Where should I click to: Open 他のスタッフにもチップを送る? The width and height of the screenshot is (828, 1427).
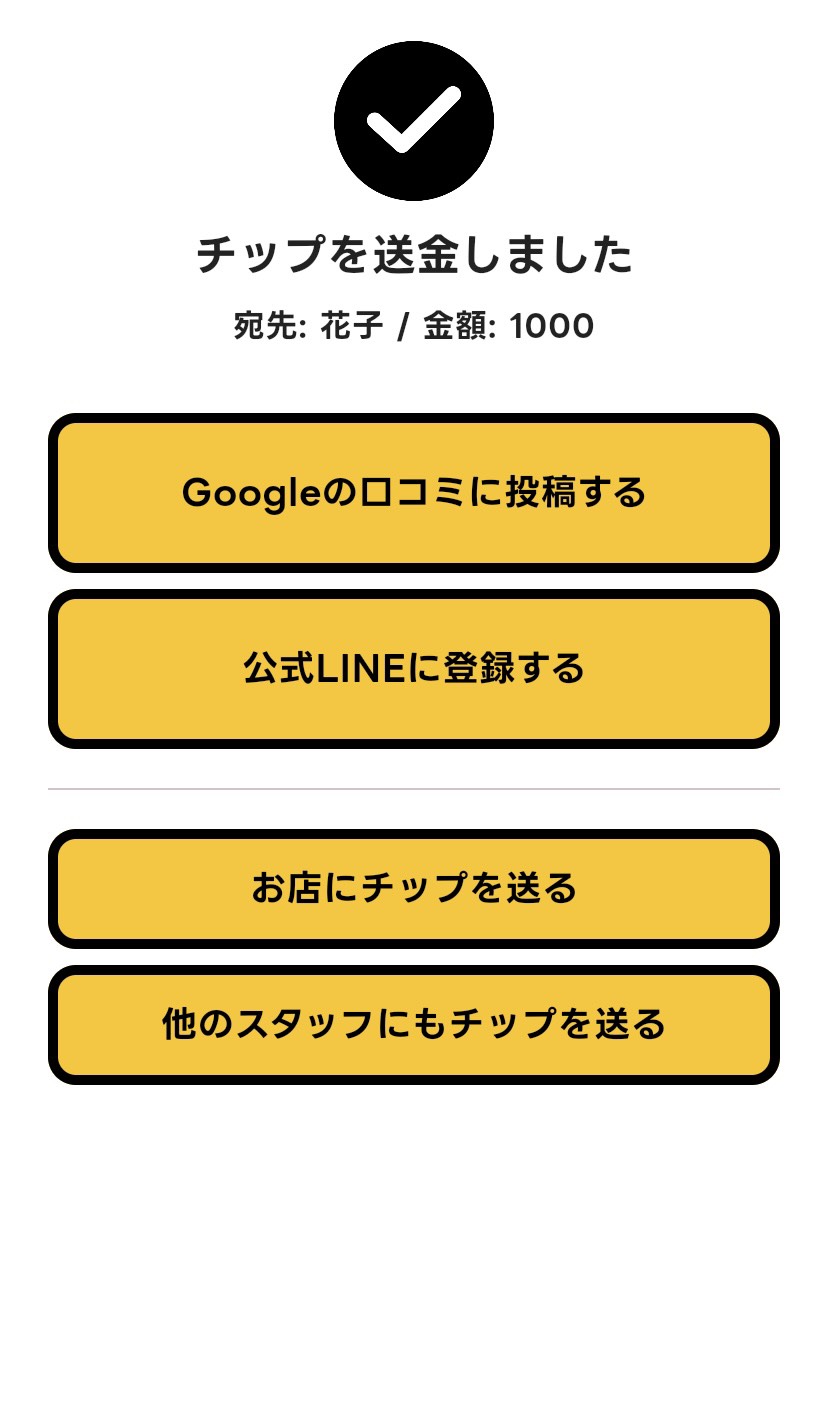point(414,1024)
